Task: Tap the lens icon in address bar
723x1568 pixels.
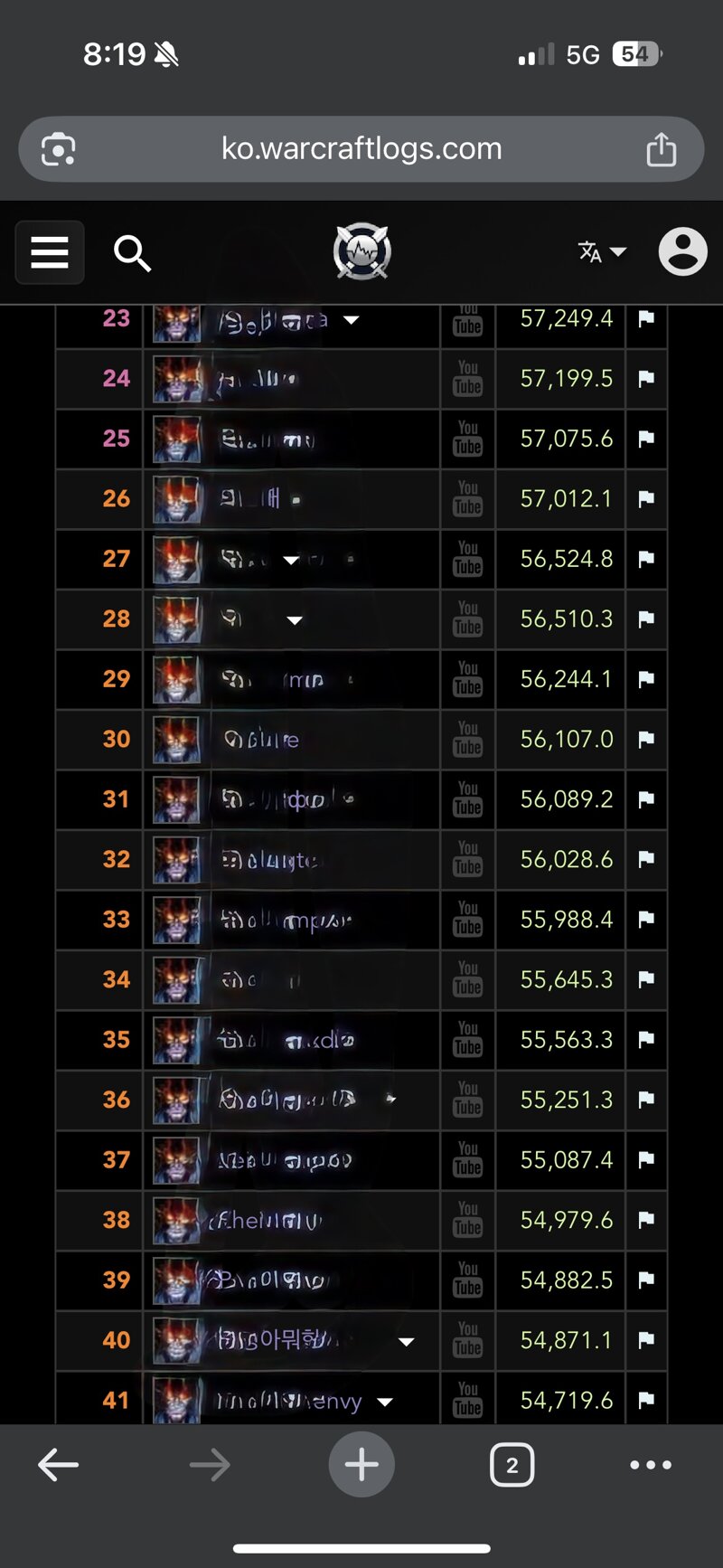Action: (x=59, y=149)
